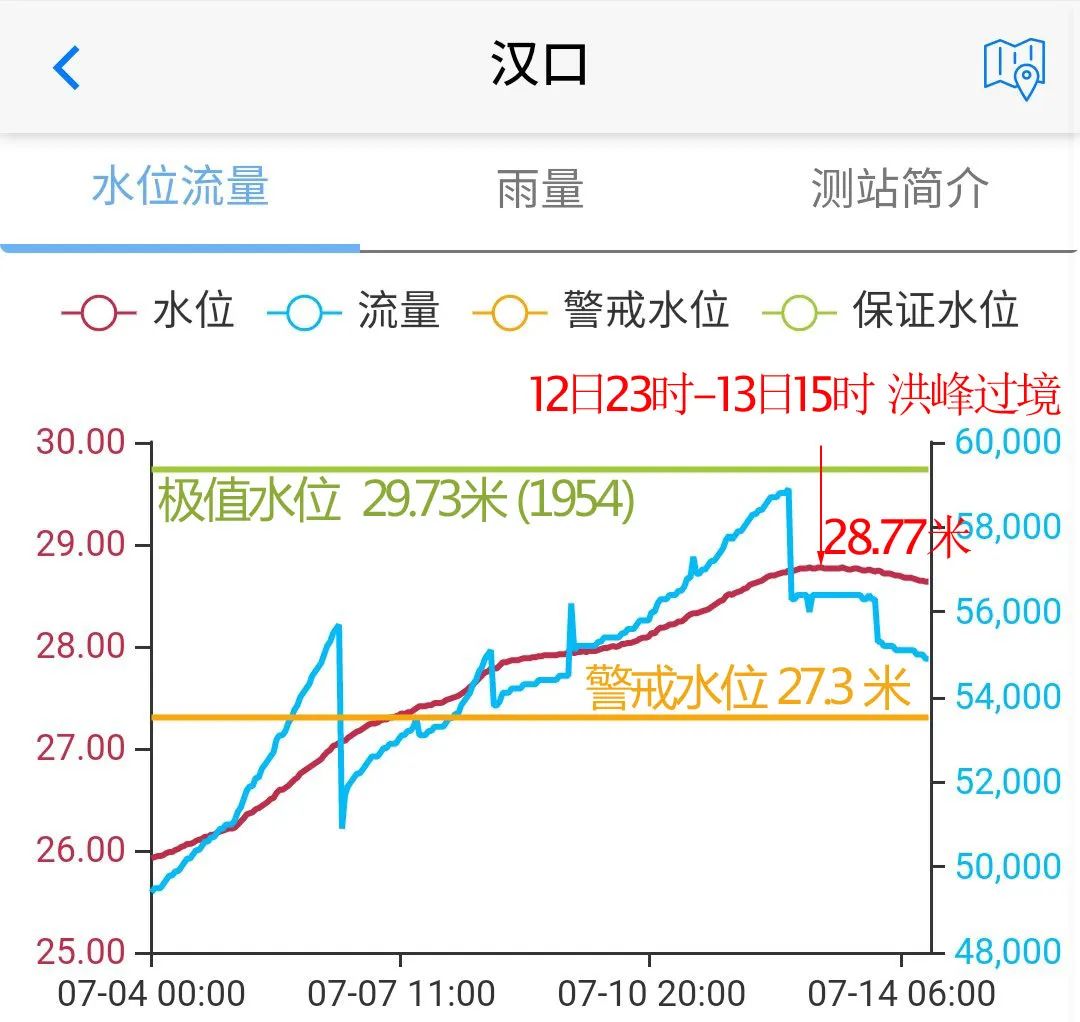Toggle the 流量 legend series

pos(353,311)
